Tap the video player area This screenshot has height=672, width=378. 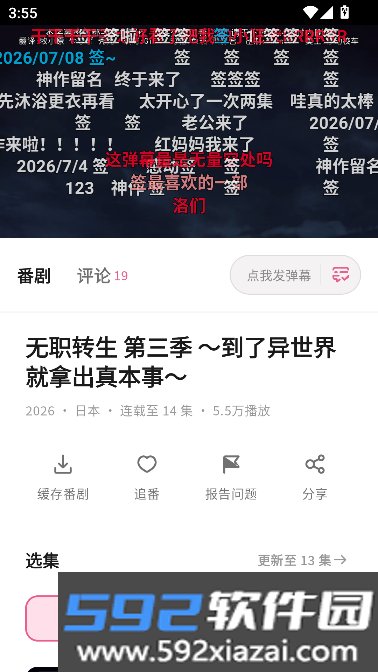pyautogui.click(x=189, y=131)
